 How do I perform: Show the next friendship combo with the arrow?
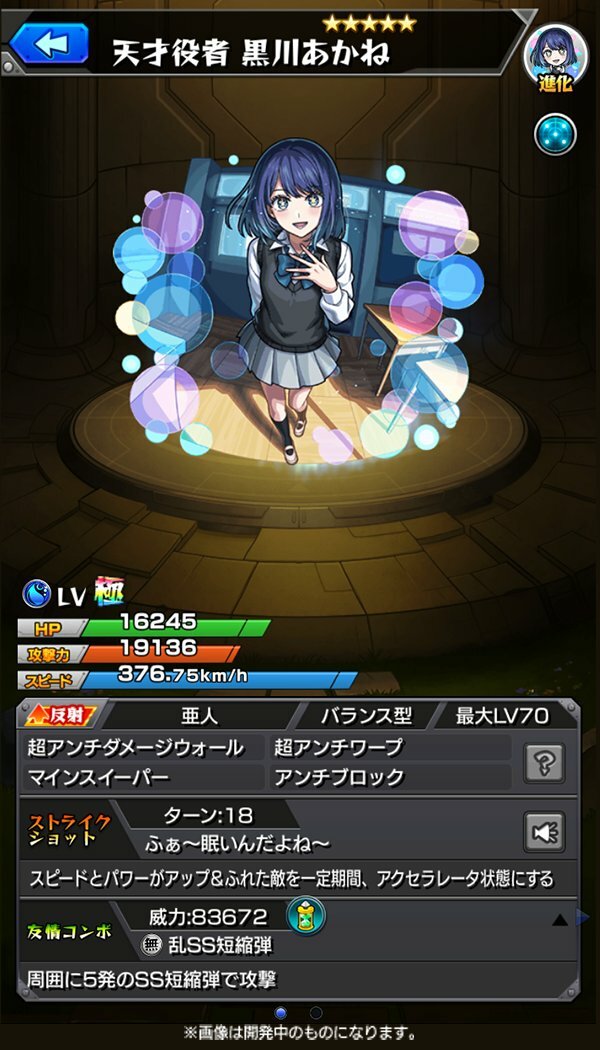[x=560, y=921]
